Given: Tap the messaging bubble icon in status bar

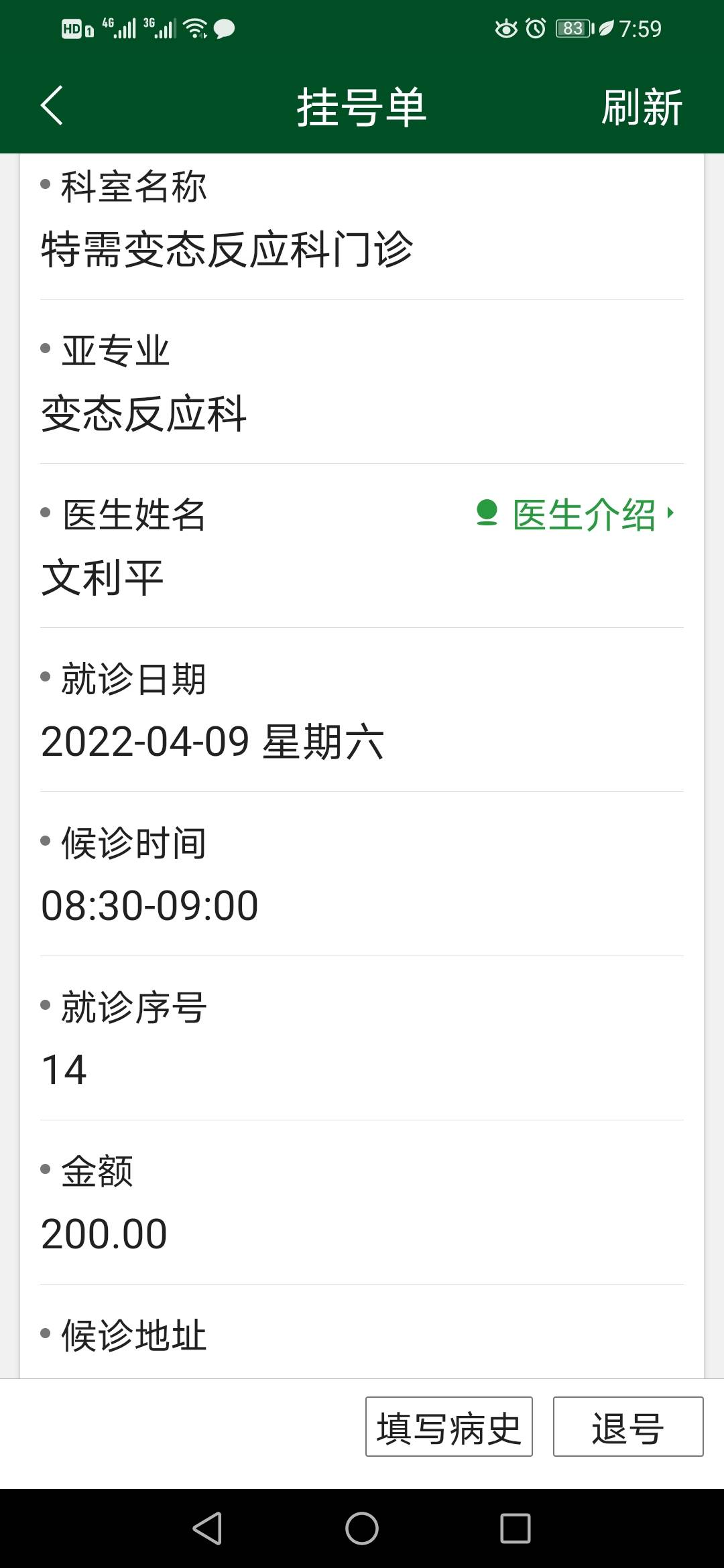Looking at the screenshot, I should click(x=225, y=28).
